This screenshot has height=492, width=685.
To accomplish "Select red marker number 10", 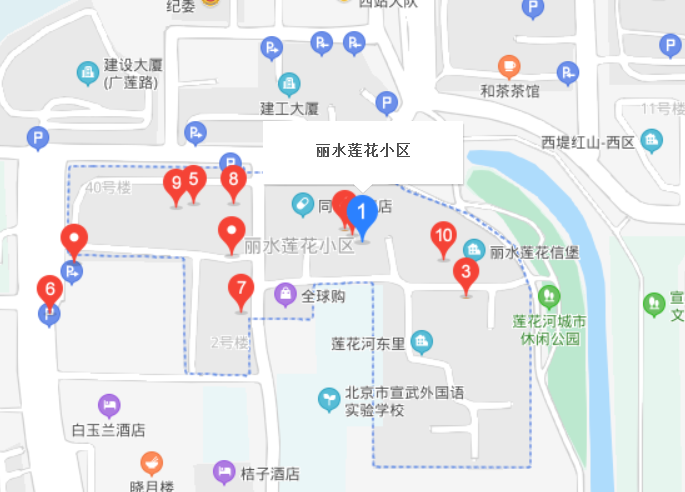I will click(443, 237).
